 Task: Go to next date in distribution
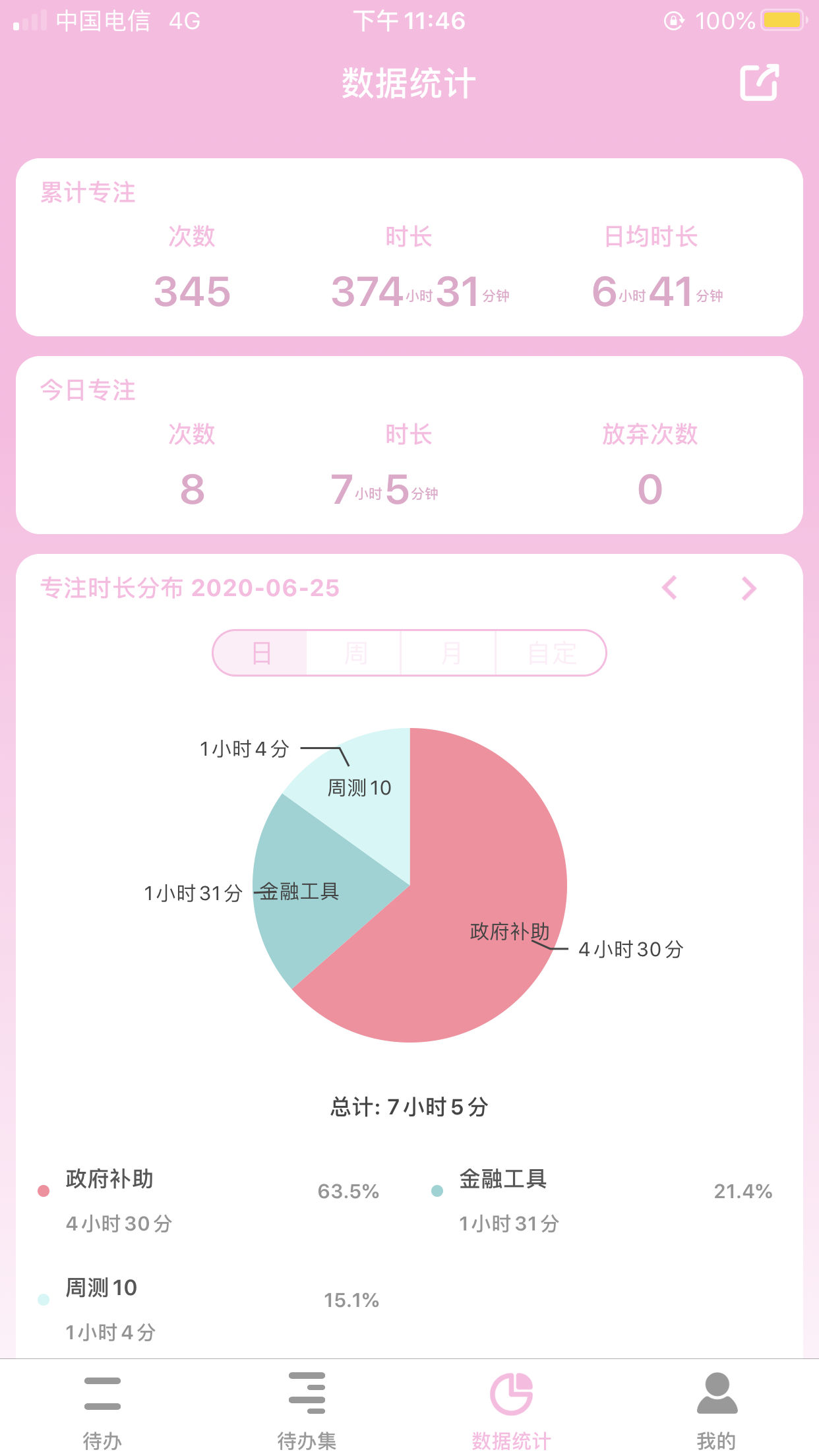coord(748,588)
